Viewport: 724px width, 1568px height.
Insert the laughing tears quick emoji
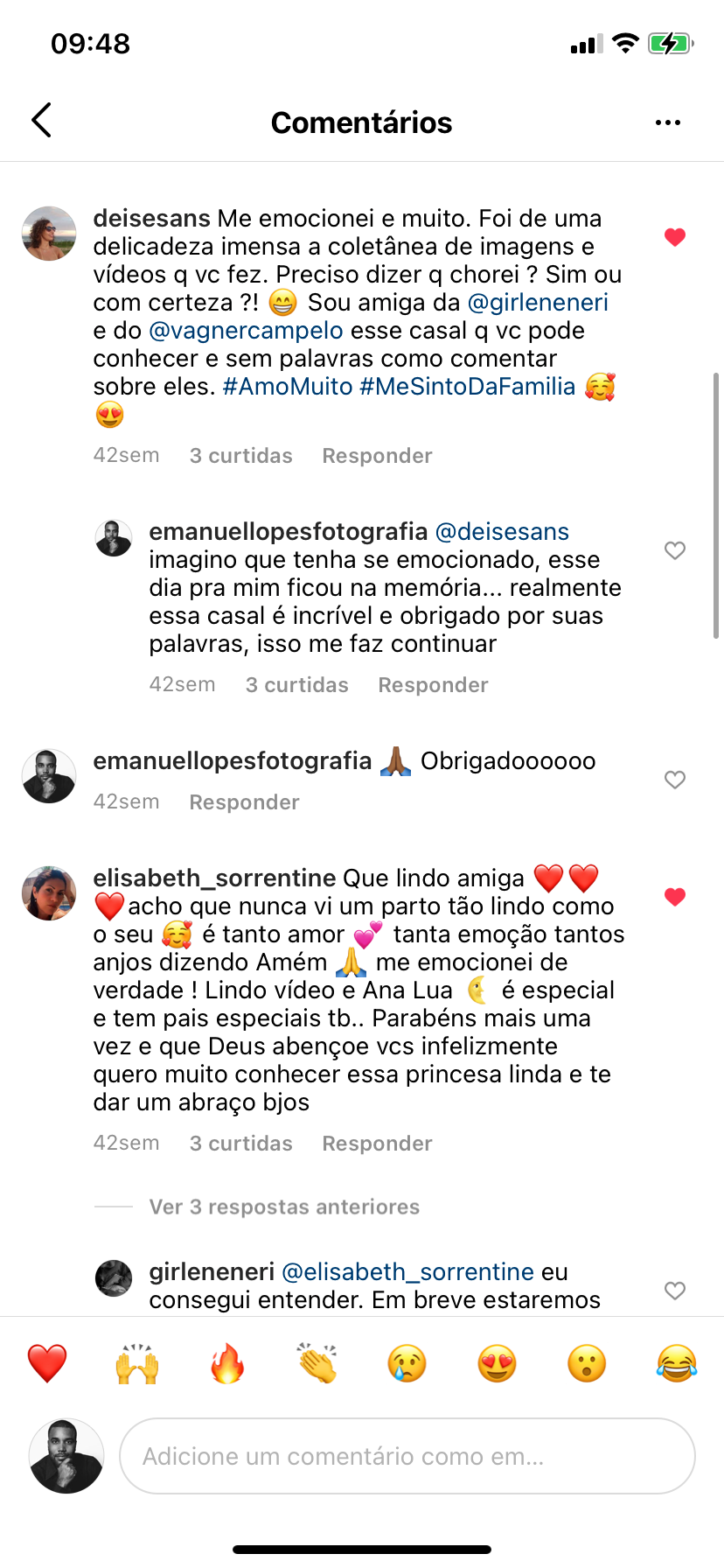click(677, 1364)
